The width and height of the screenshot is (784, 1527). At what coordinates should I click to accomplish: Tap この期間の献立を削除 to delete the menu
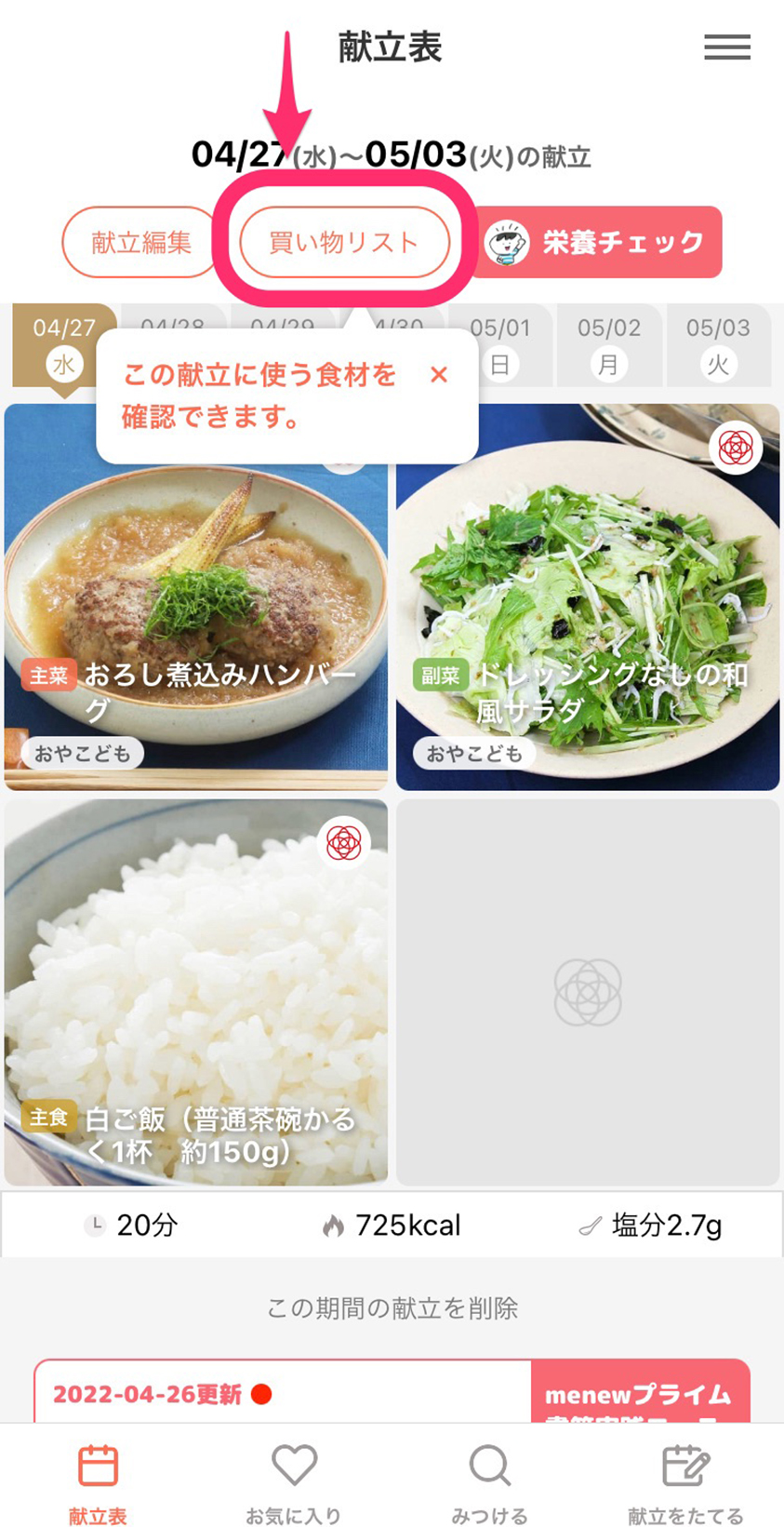click(392, 1308)
